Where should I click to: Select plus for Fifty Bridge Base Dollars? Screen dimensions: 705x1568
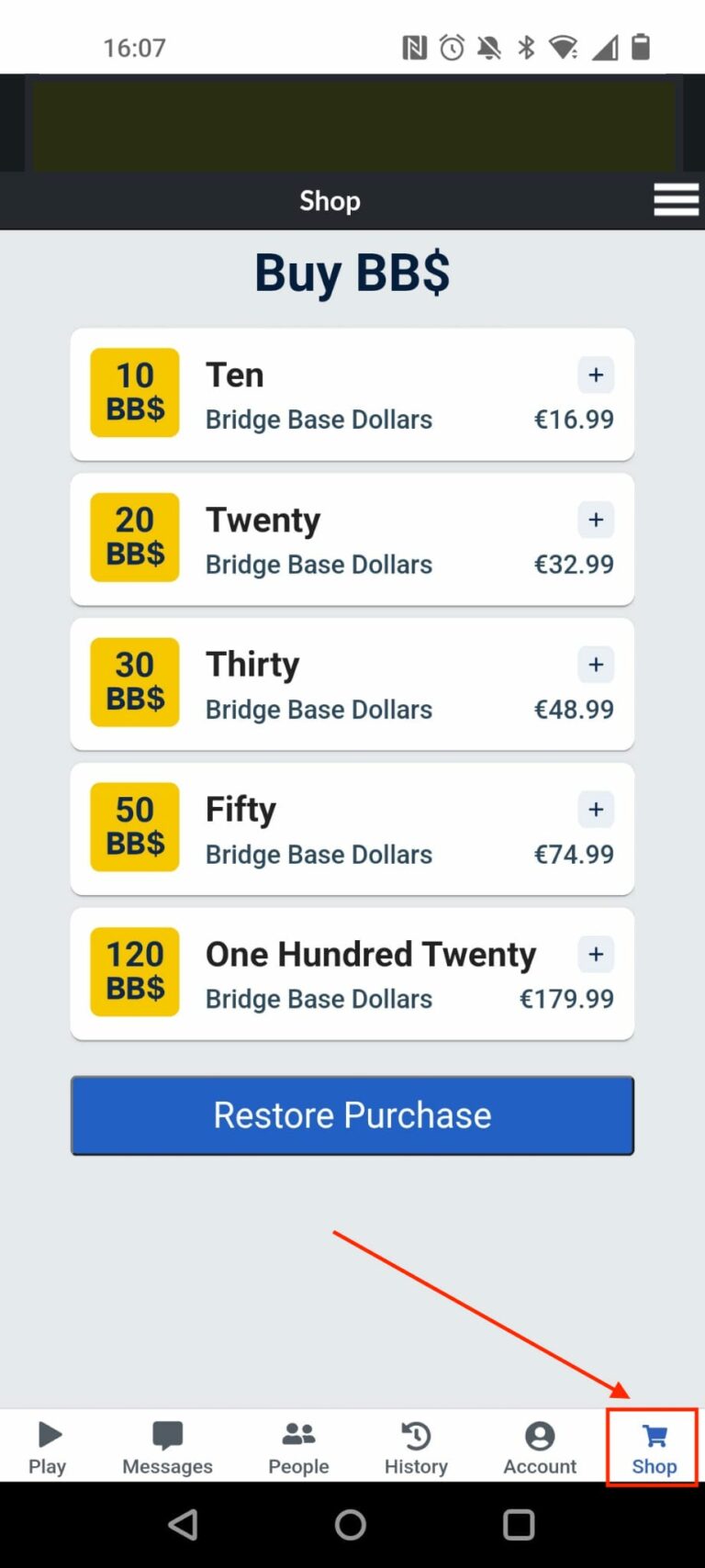[596, 810]
